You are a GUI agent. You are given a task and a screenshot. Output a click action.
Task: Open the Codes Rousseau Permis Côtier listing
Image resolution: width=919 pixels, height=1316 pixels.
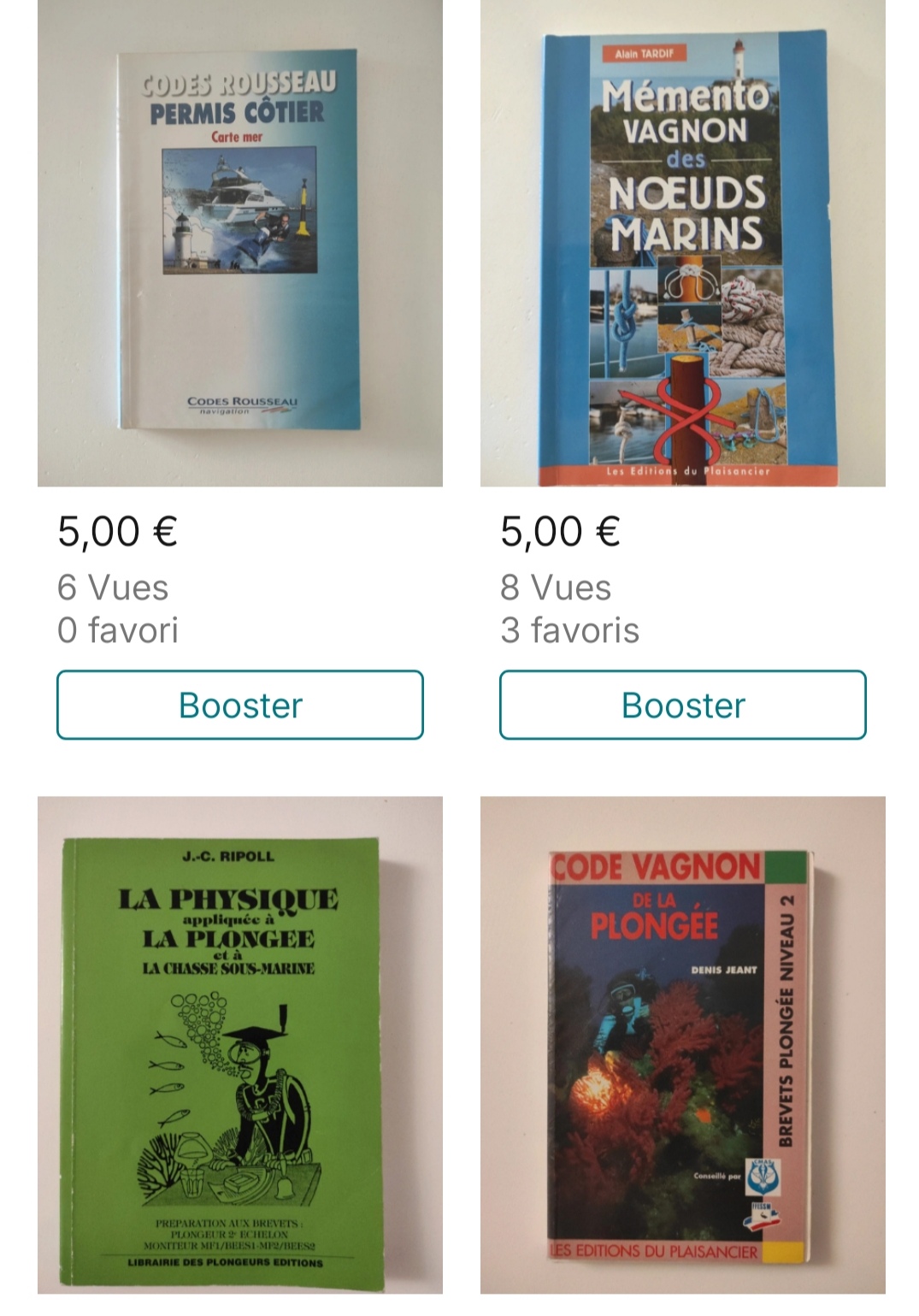tap(240, 244)
